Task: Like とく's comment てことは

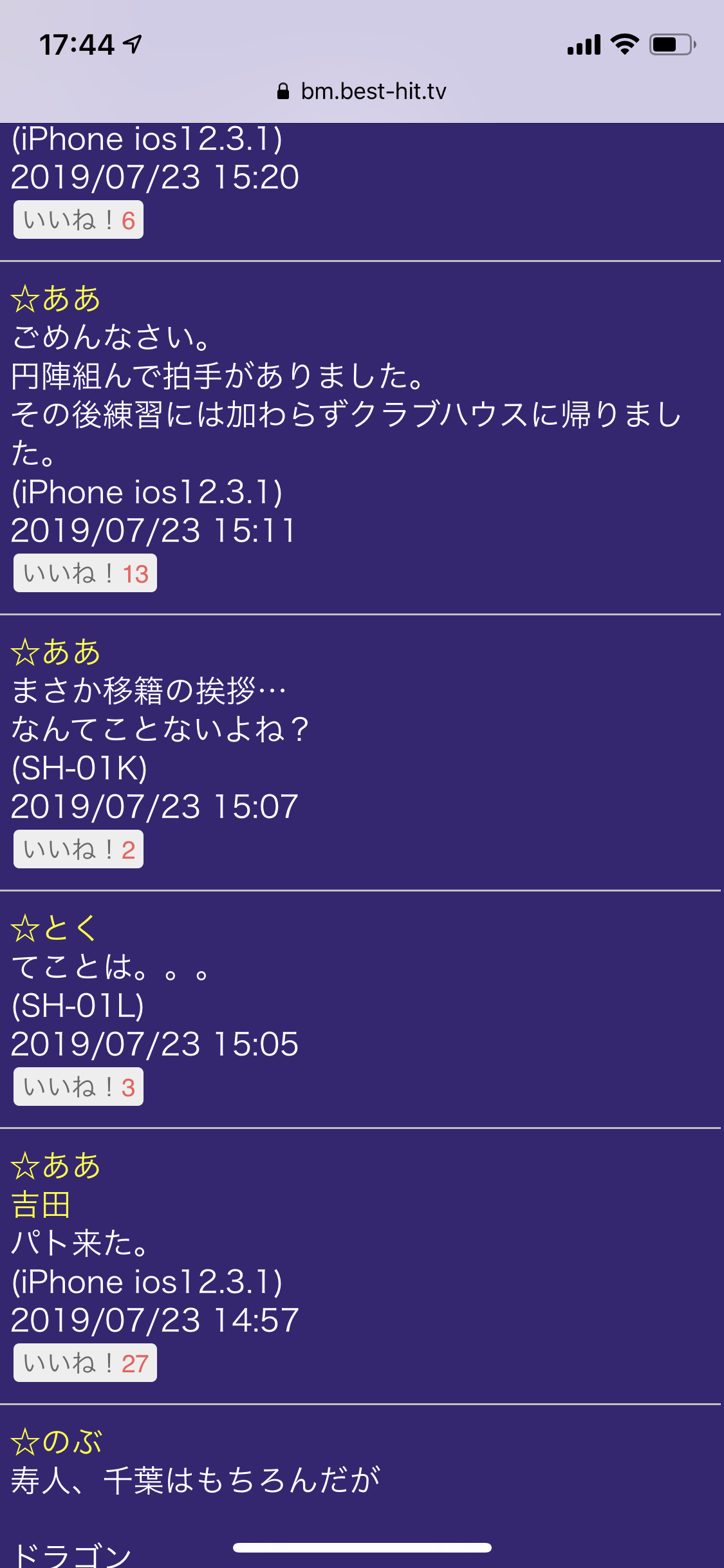Action: [79, 1087]
